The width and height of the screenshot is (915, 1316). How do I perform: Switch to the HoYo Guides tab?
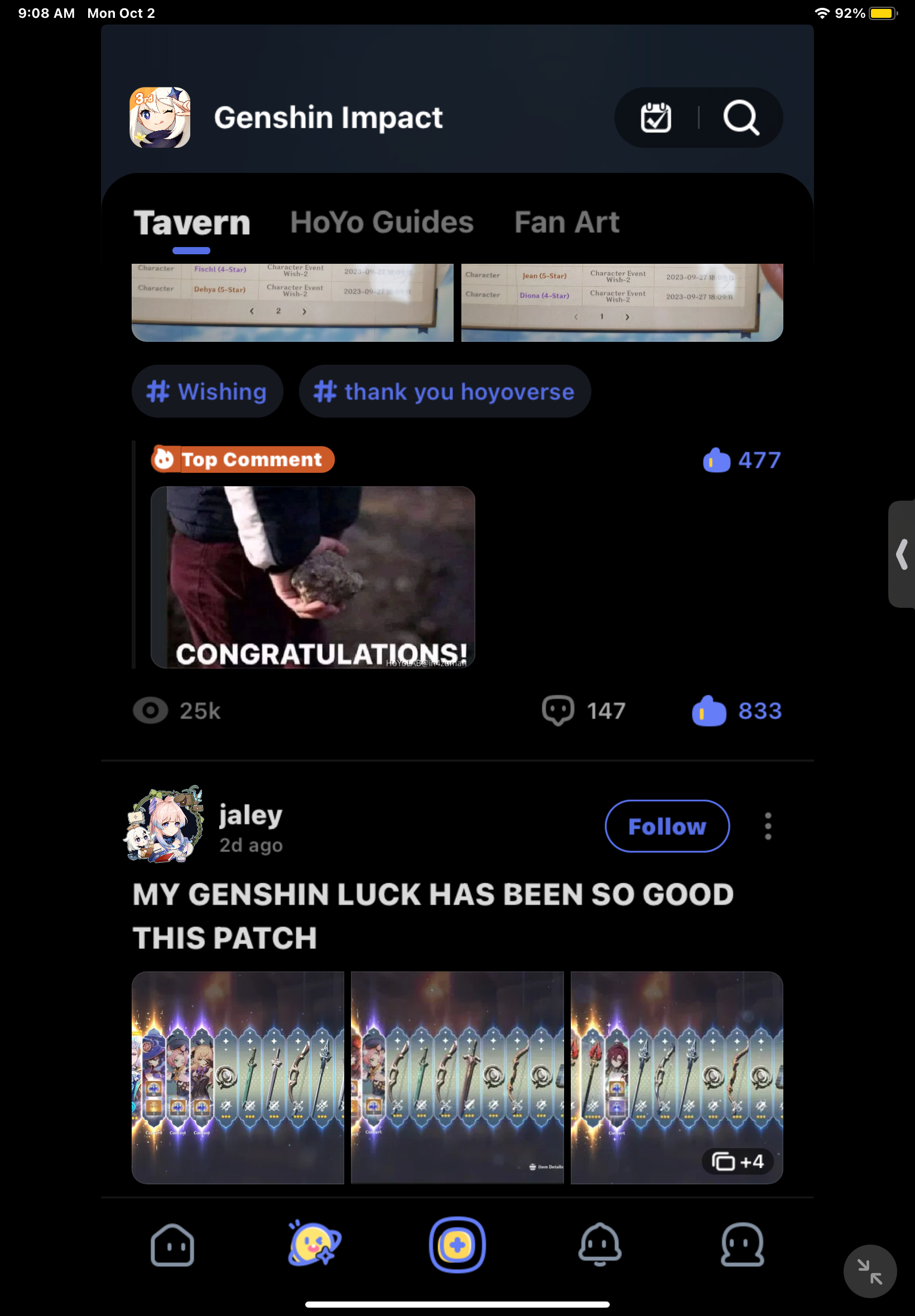[x=381, y=222]
